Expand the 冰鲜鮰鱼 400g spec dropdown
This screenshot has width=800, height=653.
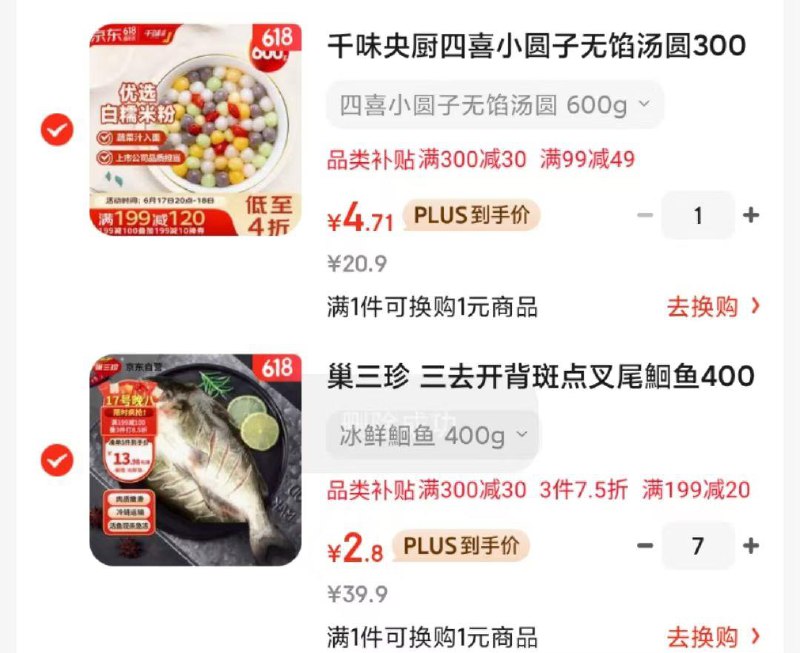pos(432,436)
